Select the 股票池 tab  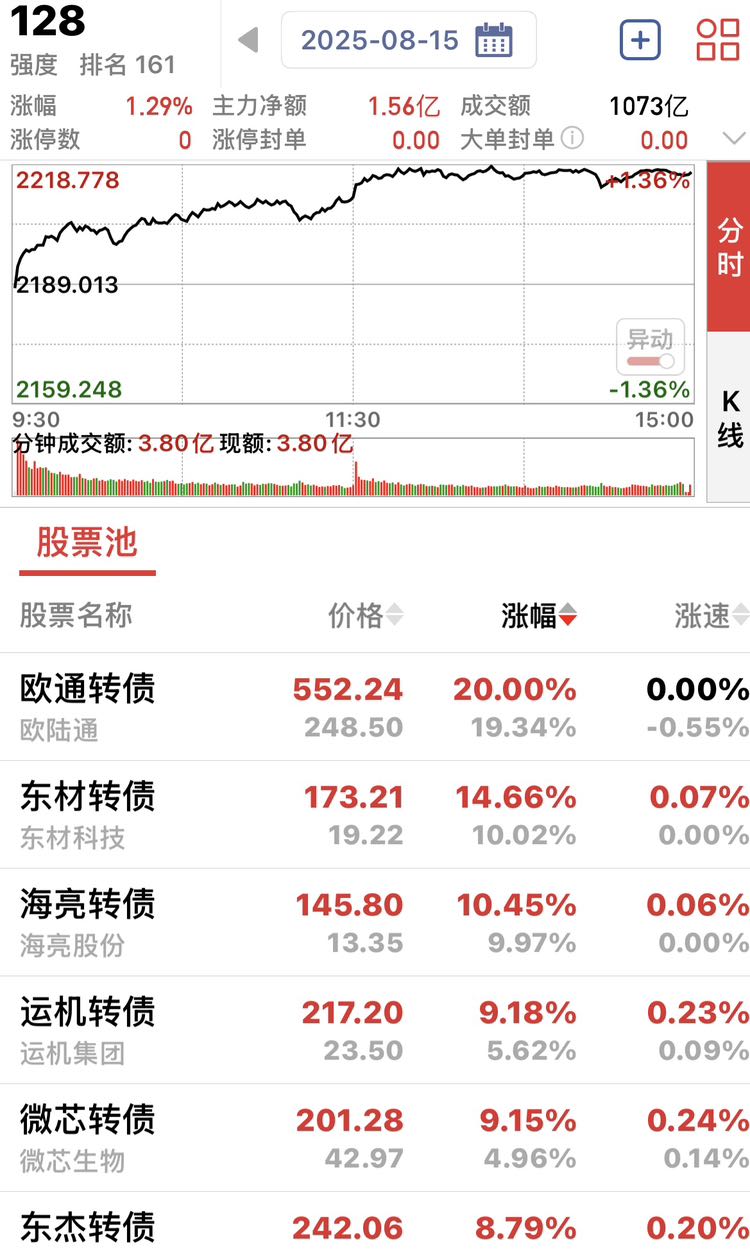pyautogui.click(x=87, y=543)
